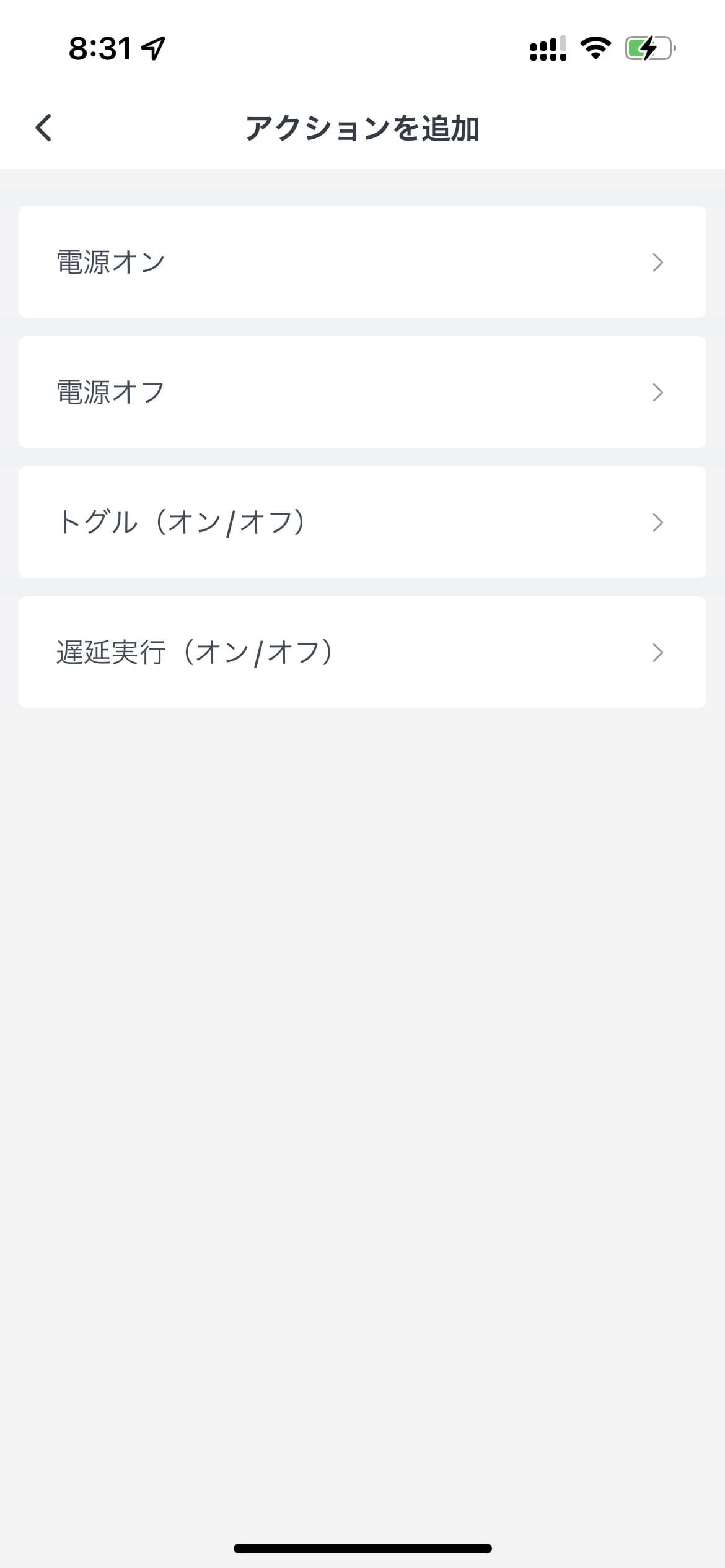Open 遅延実行(オン/オフ) option
The width and height of the screenshot is (725, 1568).
pyautogui.click(x=362, y=652)
